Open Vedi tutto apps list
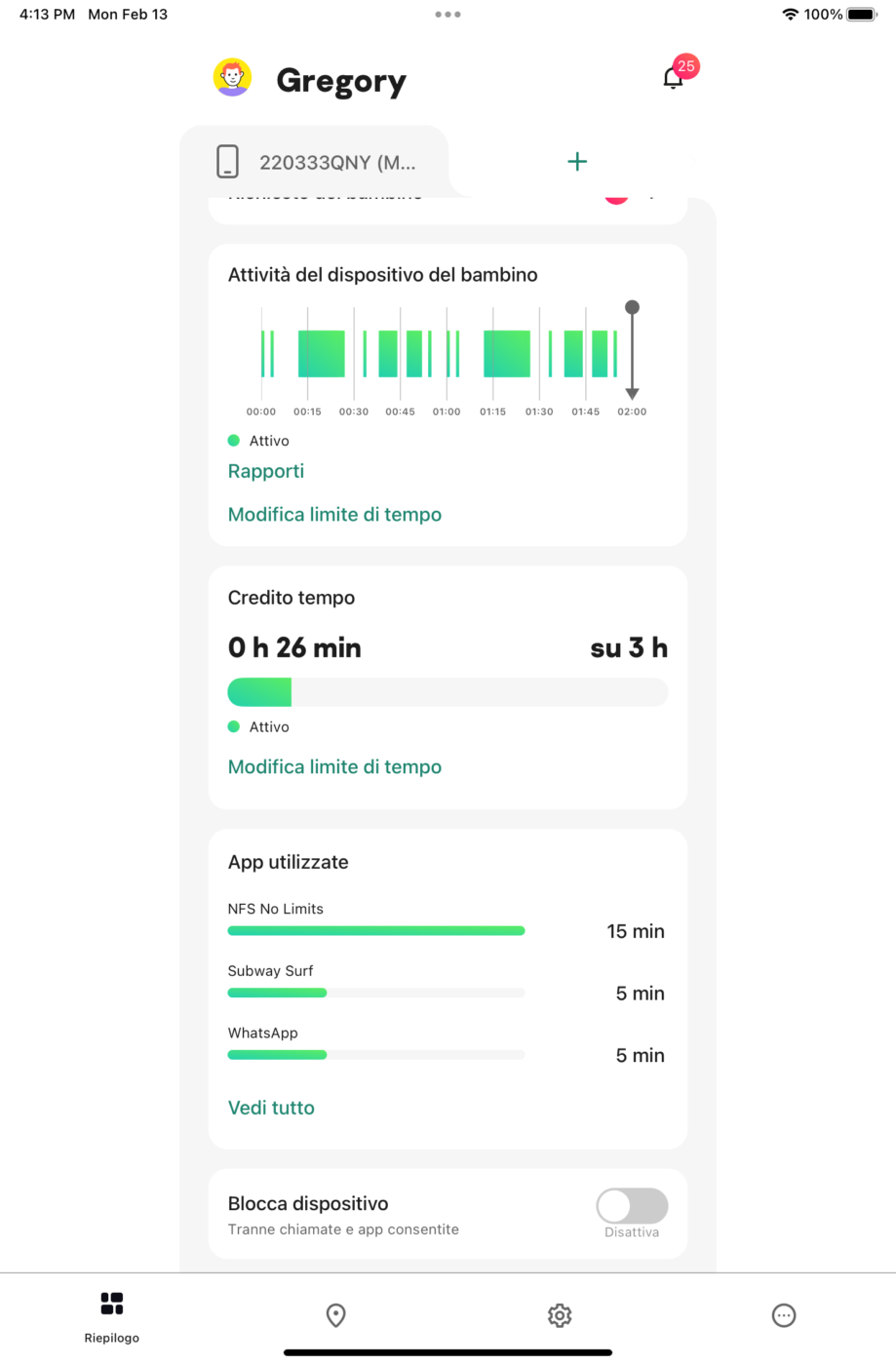The width and height of the screenshot is (896, 1365). 271,1108
